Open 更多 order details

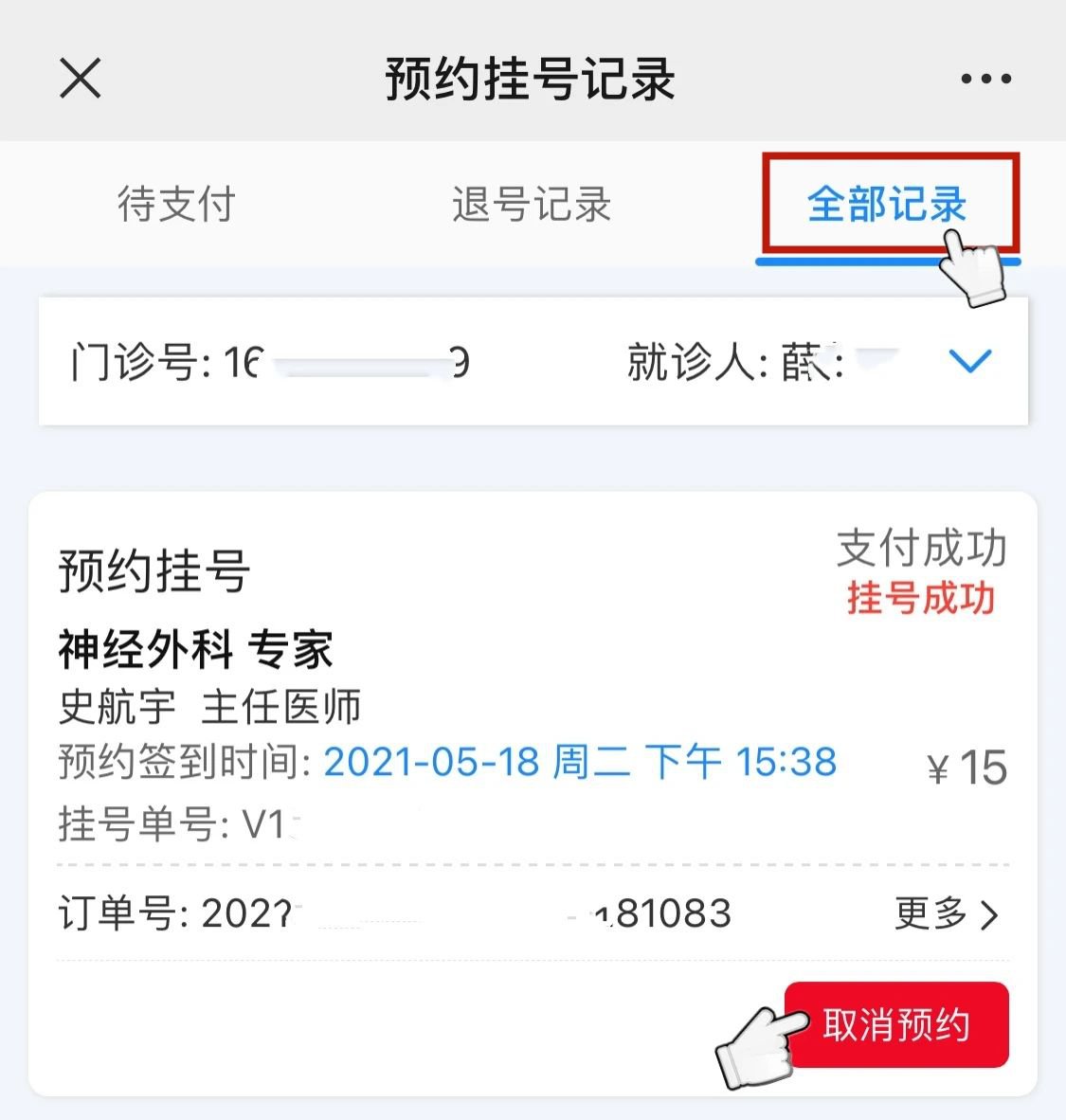pyautogui.click(x=946, y=914)
